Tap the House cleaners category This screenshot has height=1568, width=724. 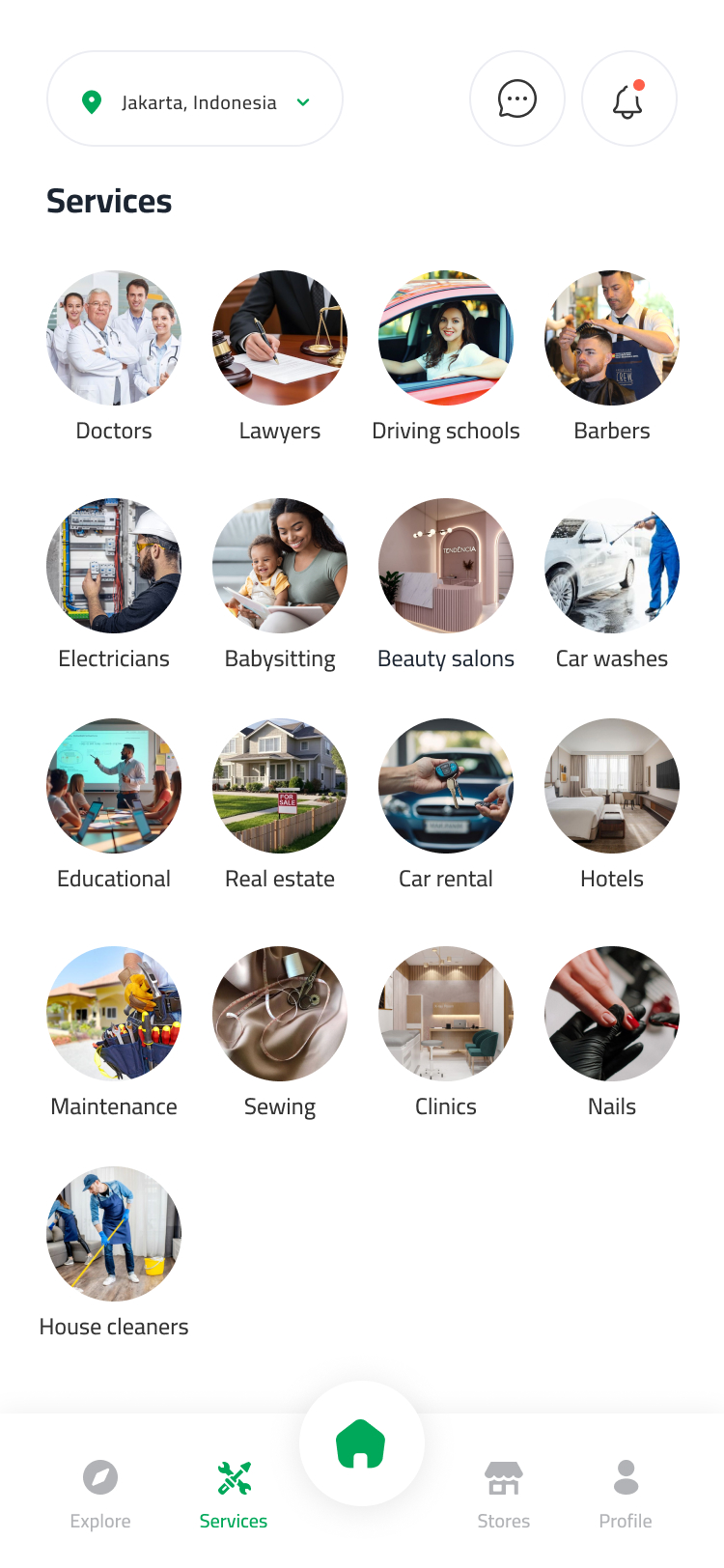(114, 1234)
